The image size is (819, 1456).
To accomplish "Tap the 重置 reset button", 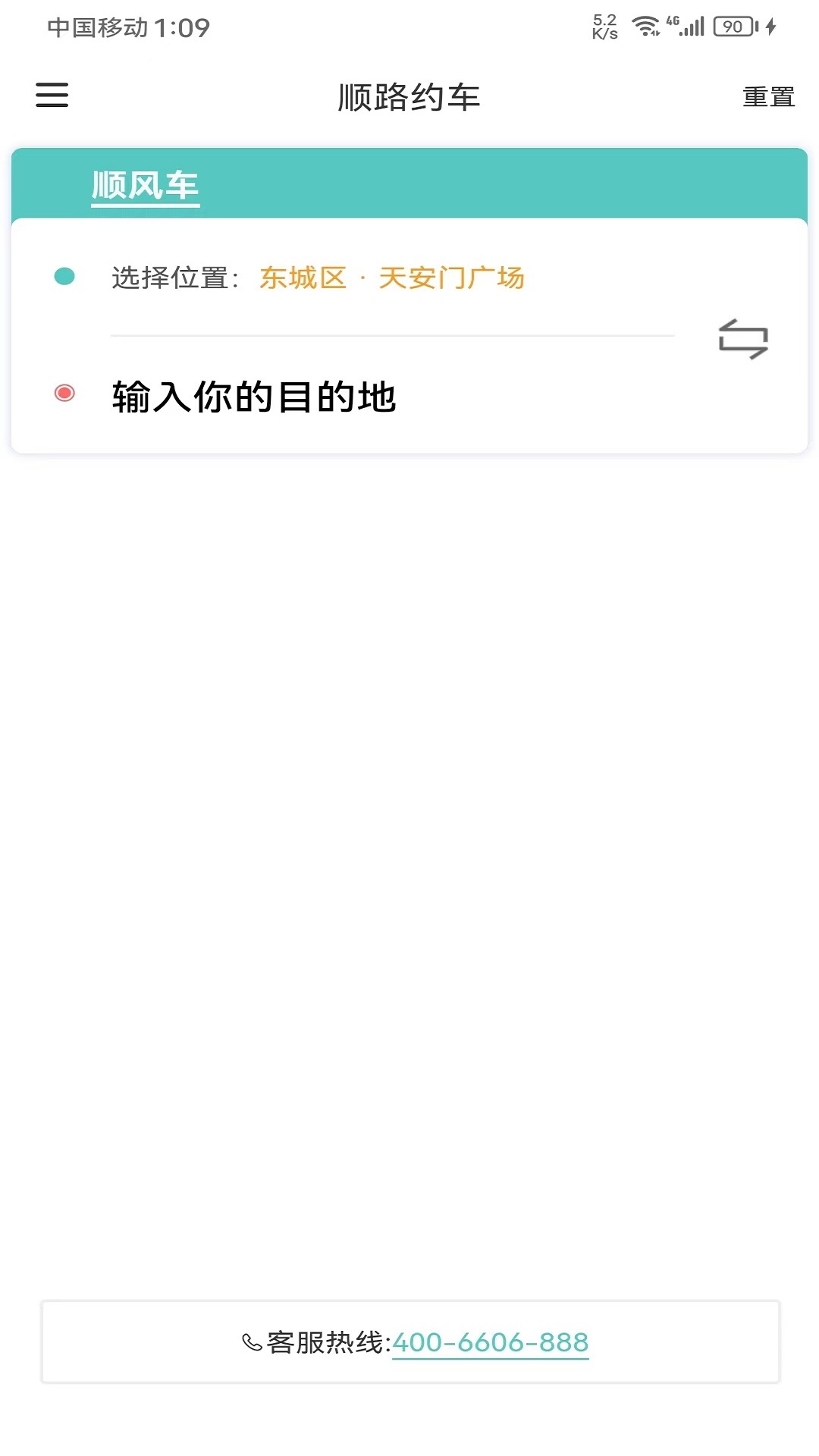I will (x=768, y=97).
